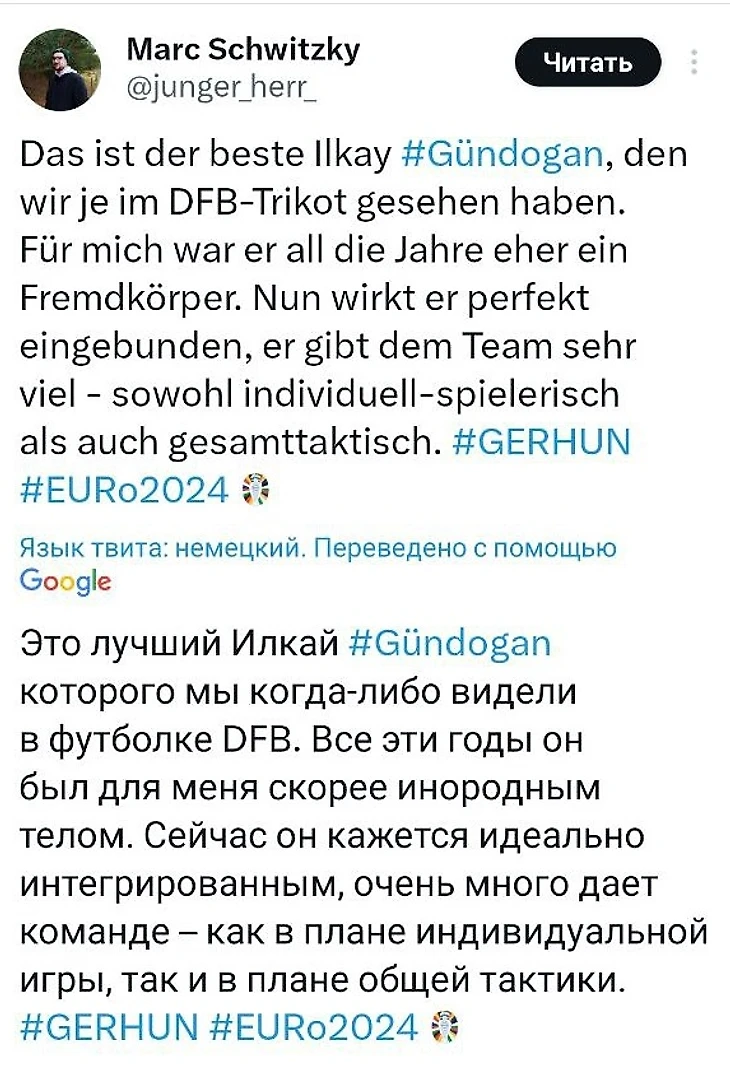This screenshot has width=730, height=1071.
Task: Open #Gündogan hashtag in the Russian translation
Action: [452, 643]
